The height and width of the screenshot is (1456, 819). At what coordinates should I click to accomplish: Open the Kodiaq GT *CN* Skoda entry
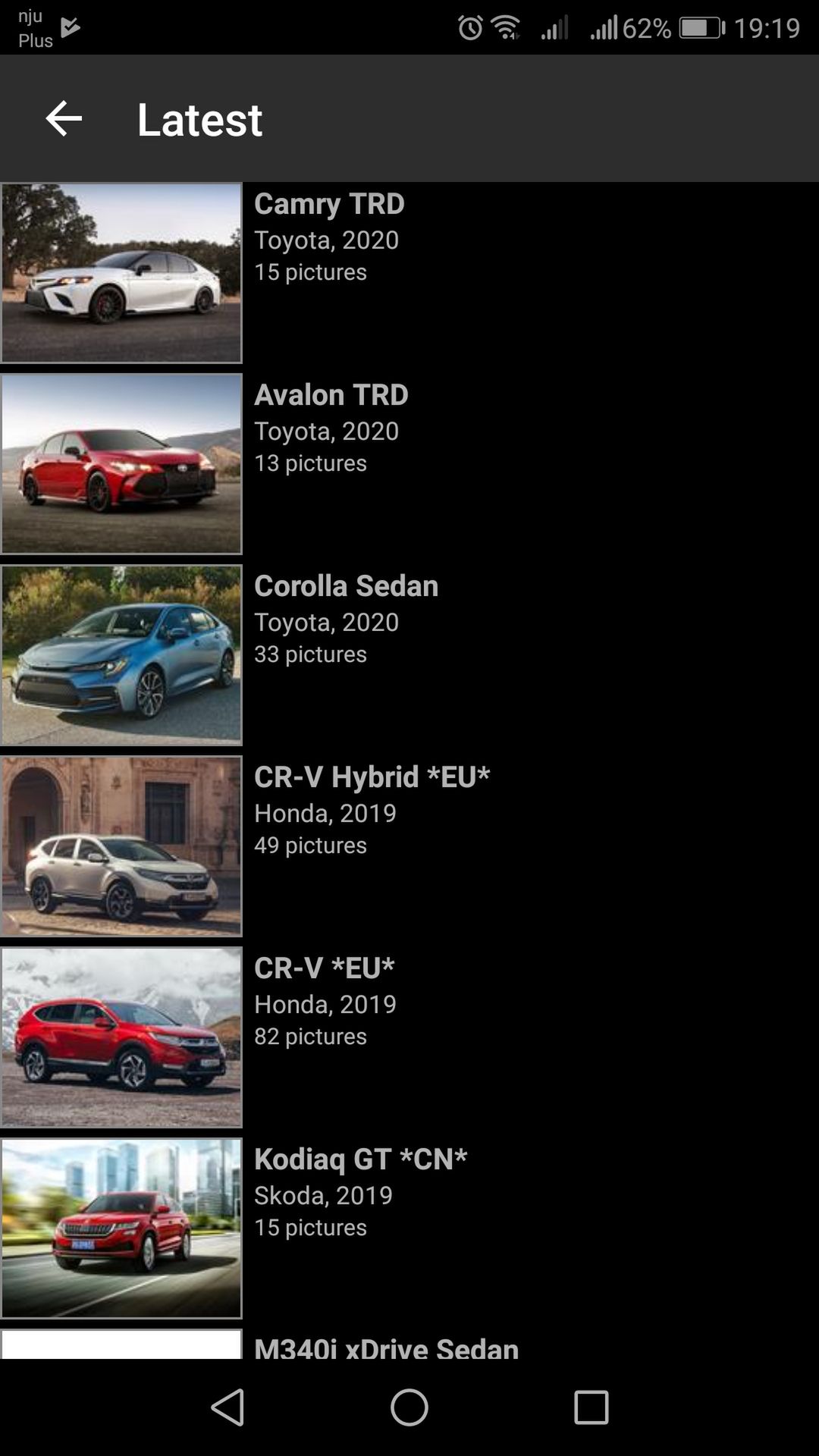(x=409, y=1228)
